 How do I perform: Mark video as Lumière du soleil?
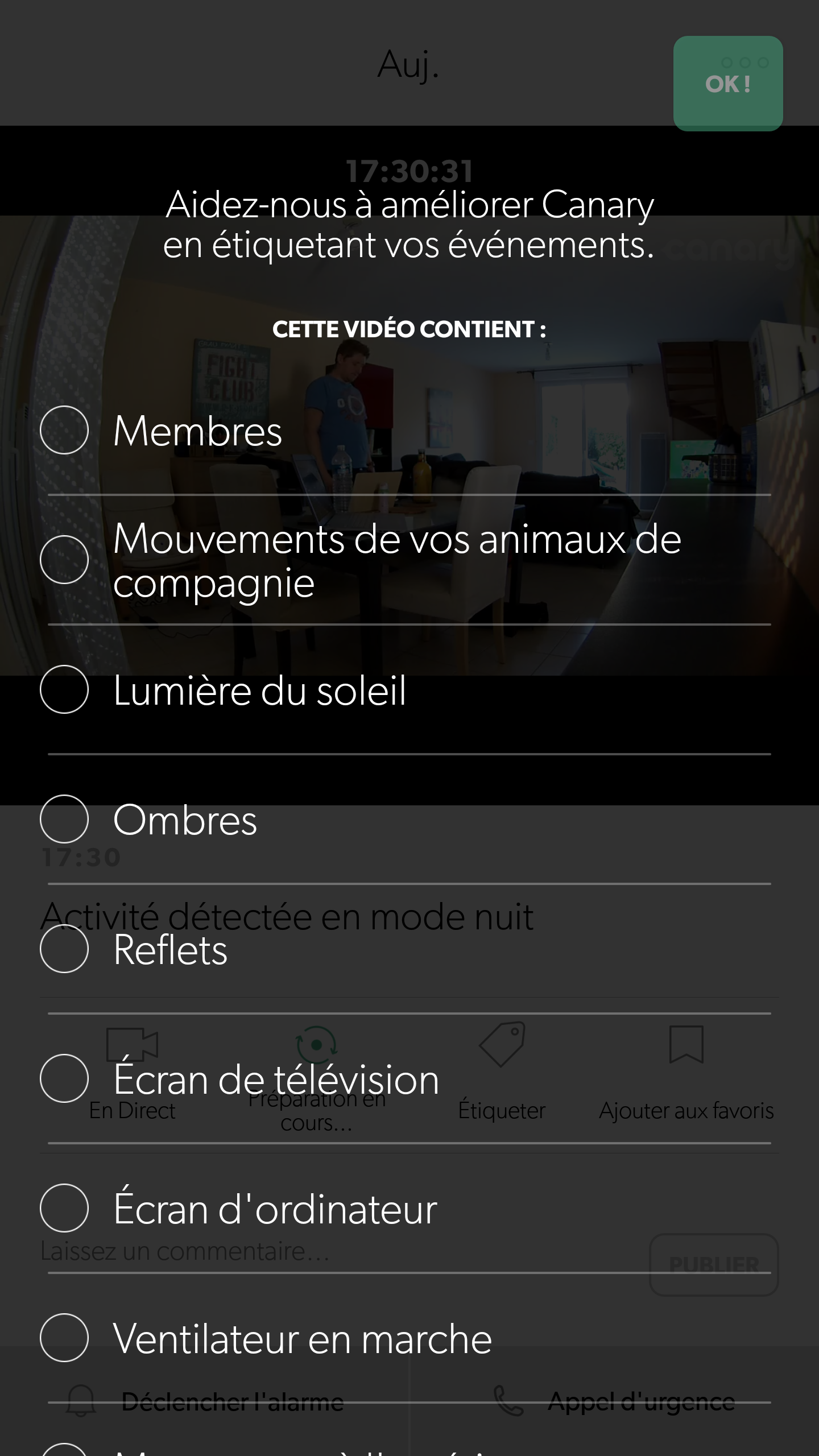(x=64, y=689)
